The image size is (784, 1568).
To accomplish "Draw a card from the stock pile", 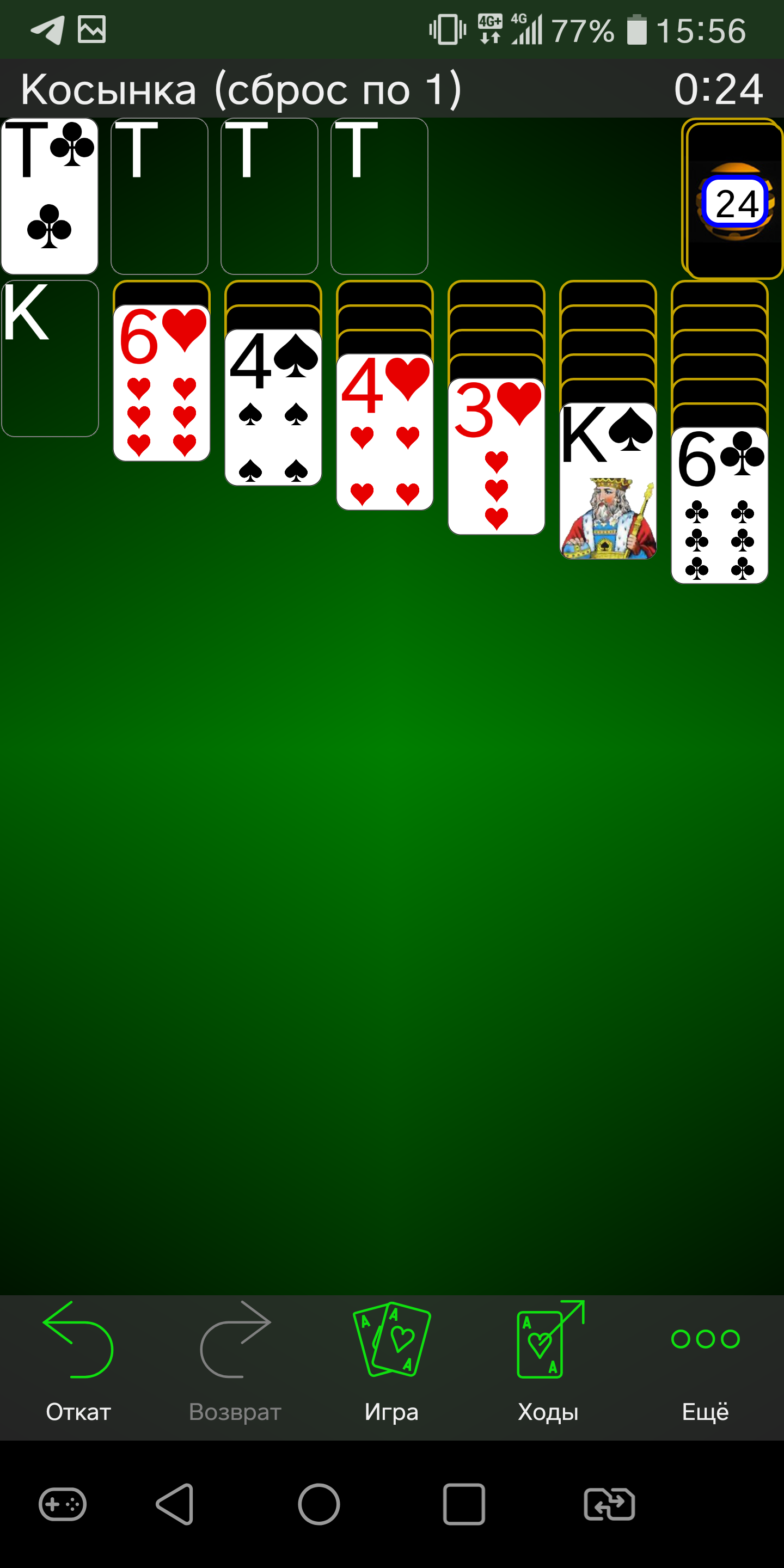I will 733,198.
